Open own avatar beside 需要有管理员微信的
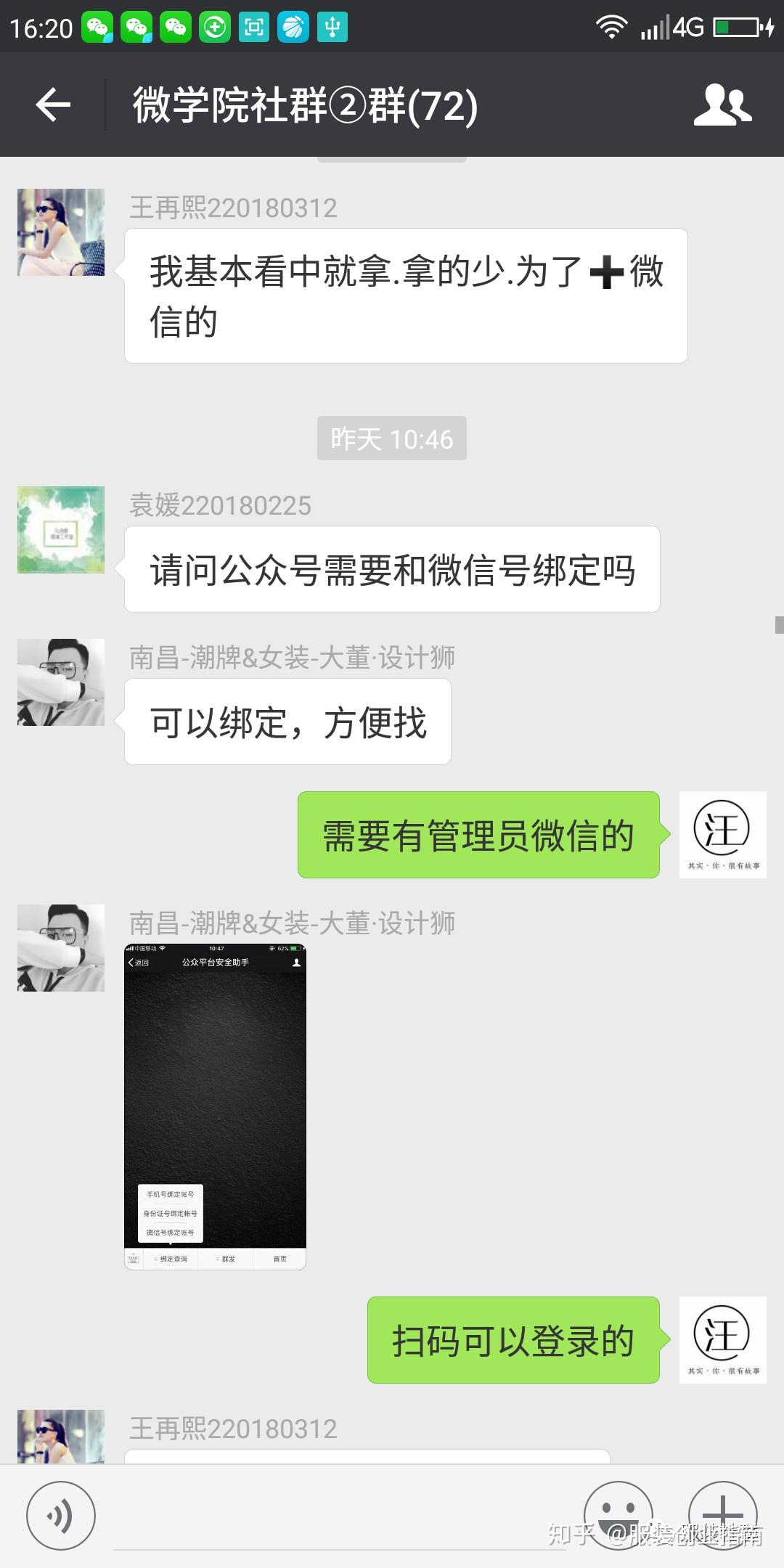784x1568 pixels. point(723,835)
